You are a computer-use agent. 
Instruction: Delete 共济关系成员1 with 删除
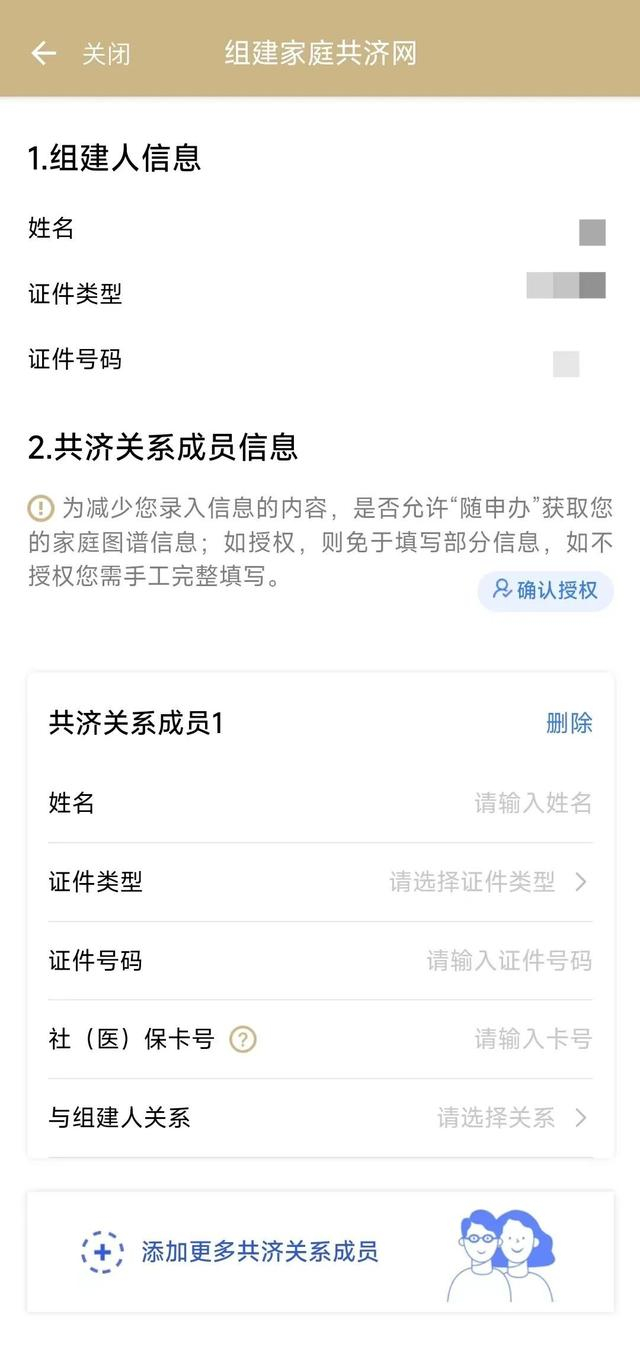click(569, 723)
